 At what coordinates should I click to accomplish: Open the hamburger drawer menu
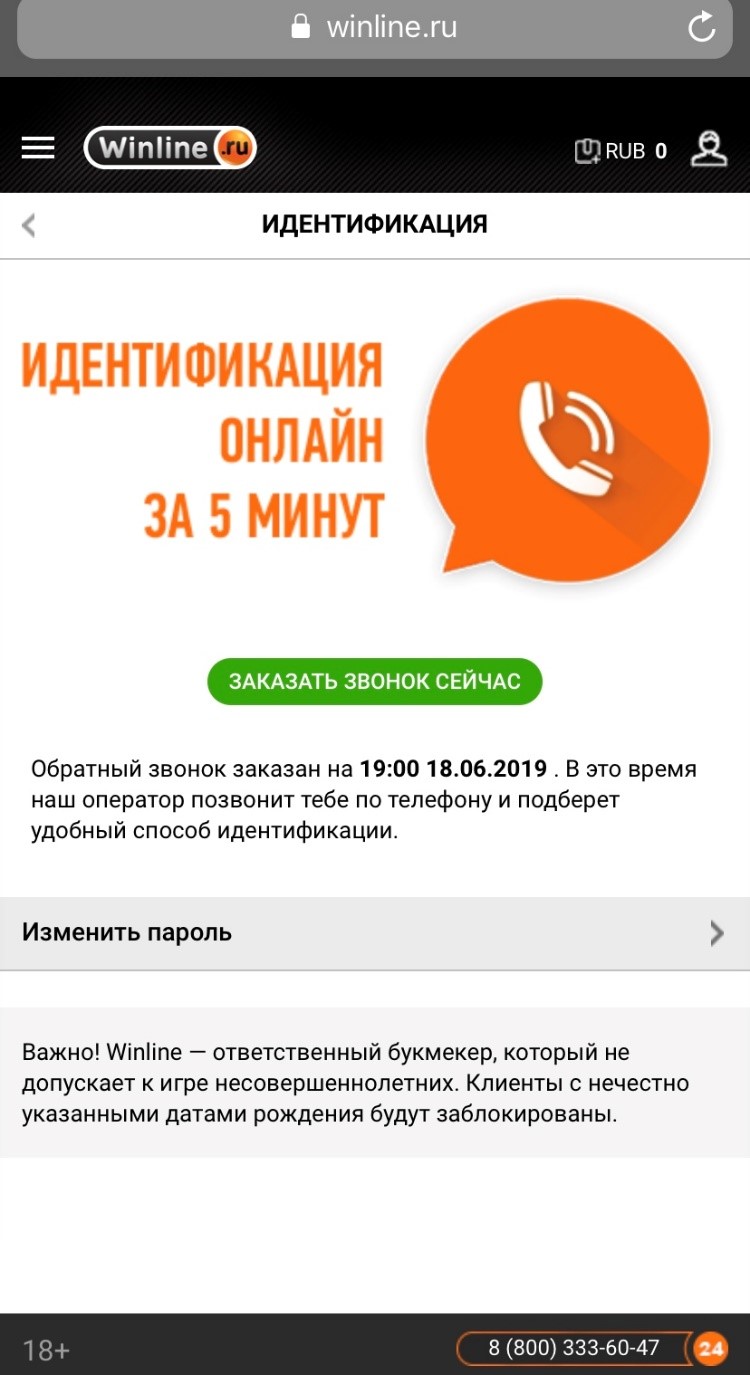coord(38,148)
